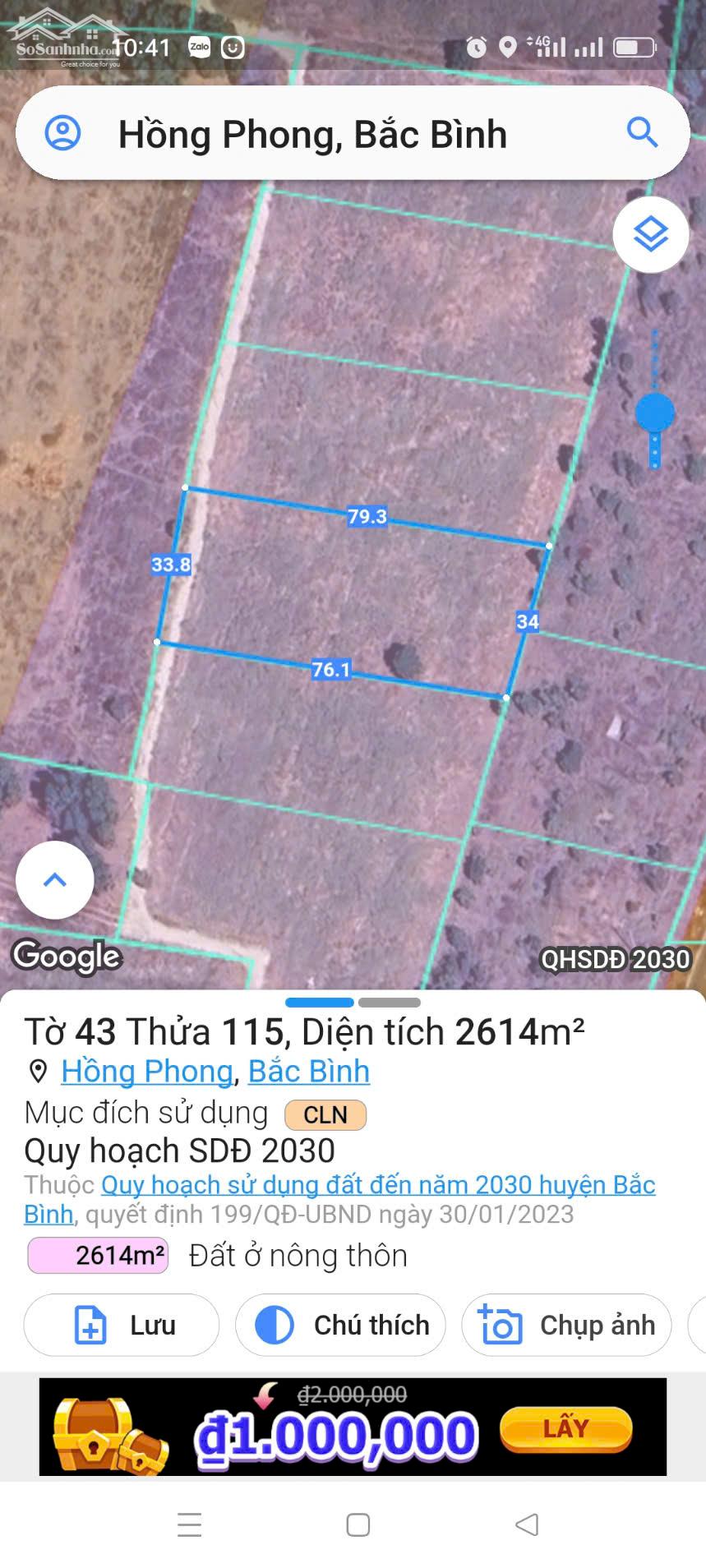This screenshot has width=706, height=1568.
Task: Tap the LẤY button on the ad banner
Action: click(566, 1428)
